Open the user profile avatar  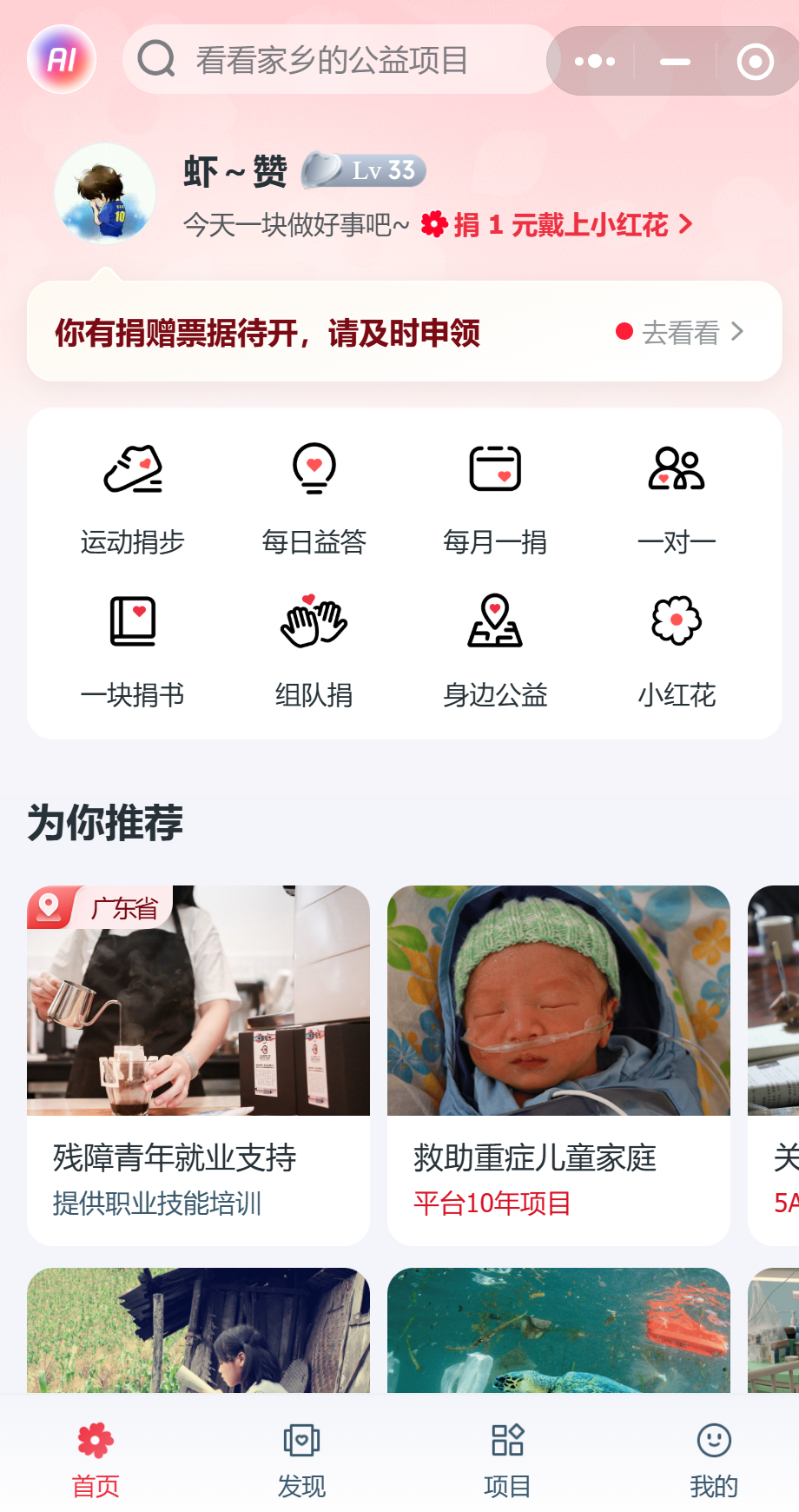coord(105,194)
